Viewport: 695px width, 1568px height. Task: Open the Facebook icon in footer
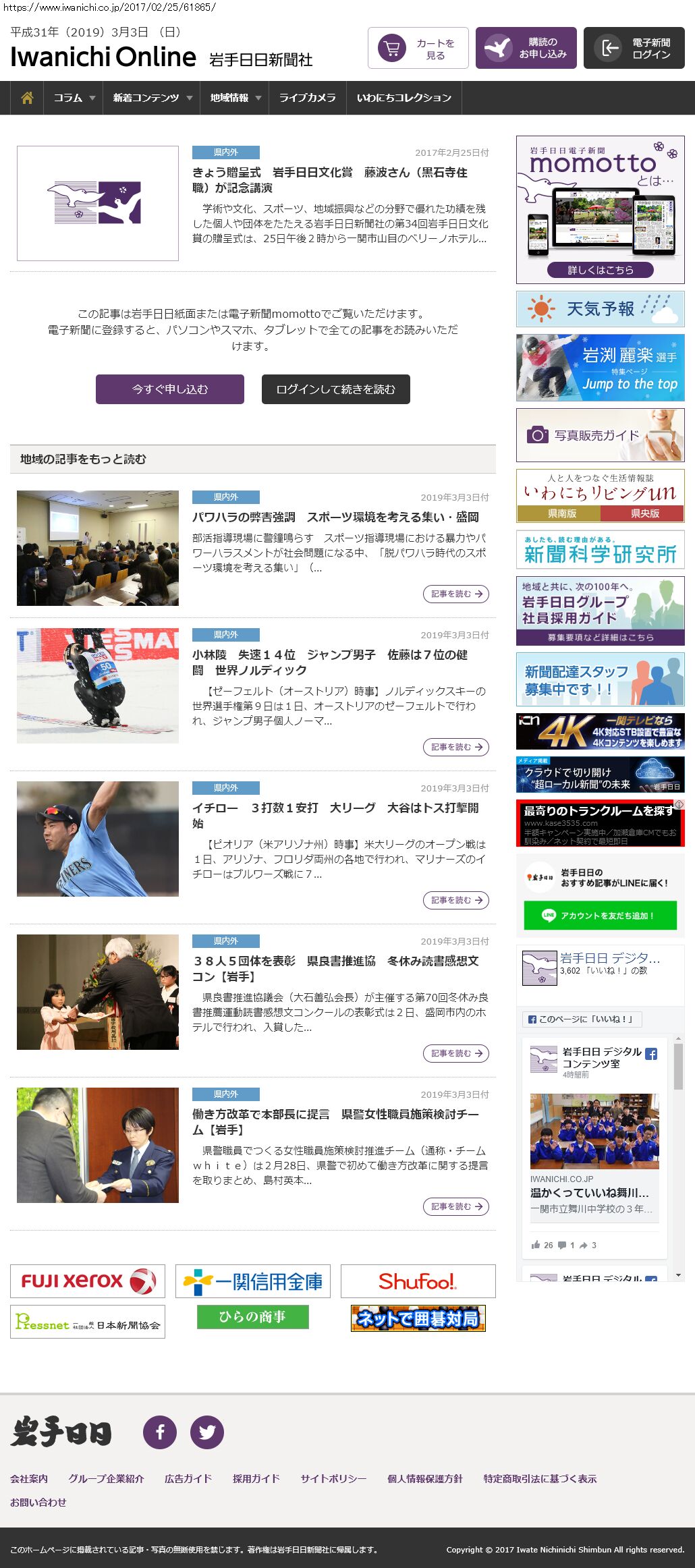pyautogui.click(x=160, y=1432)
